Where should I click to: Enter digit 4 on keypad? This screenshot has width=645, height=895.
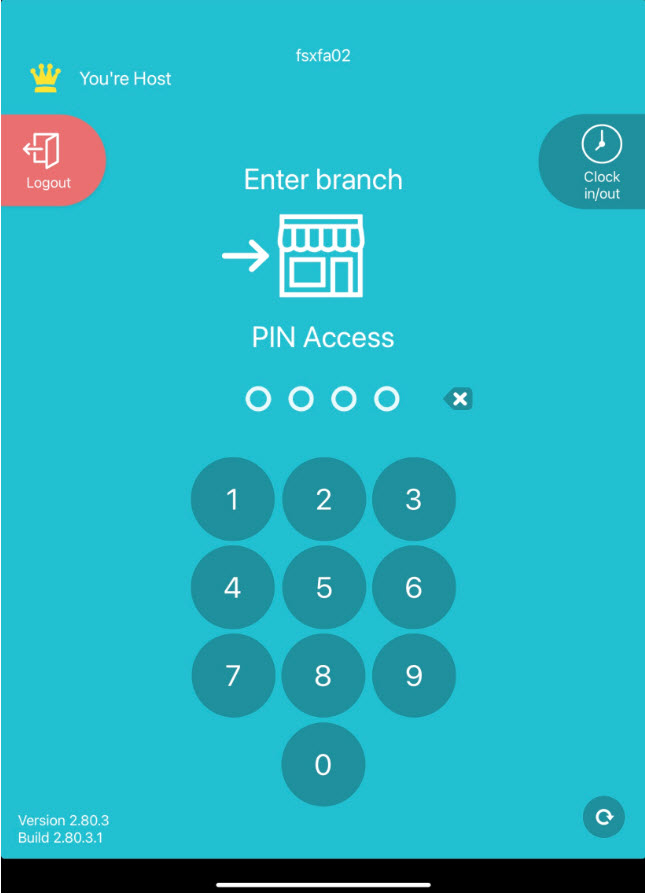tap(232, 587)
